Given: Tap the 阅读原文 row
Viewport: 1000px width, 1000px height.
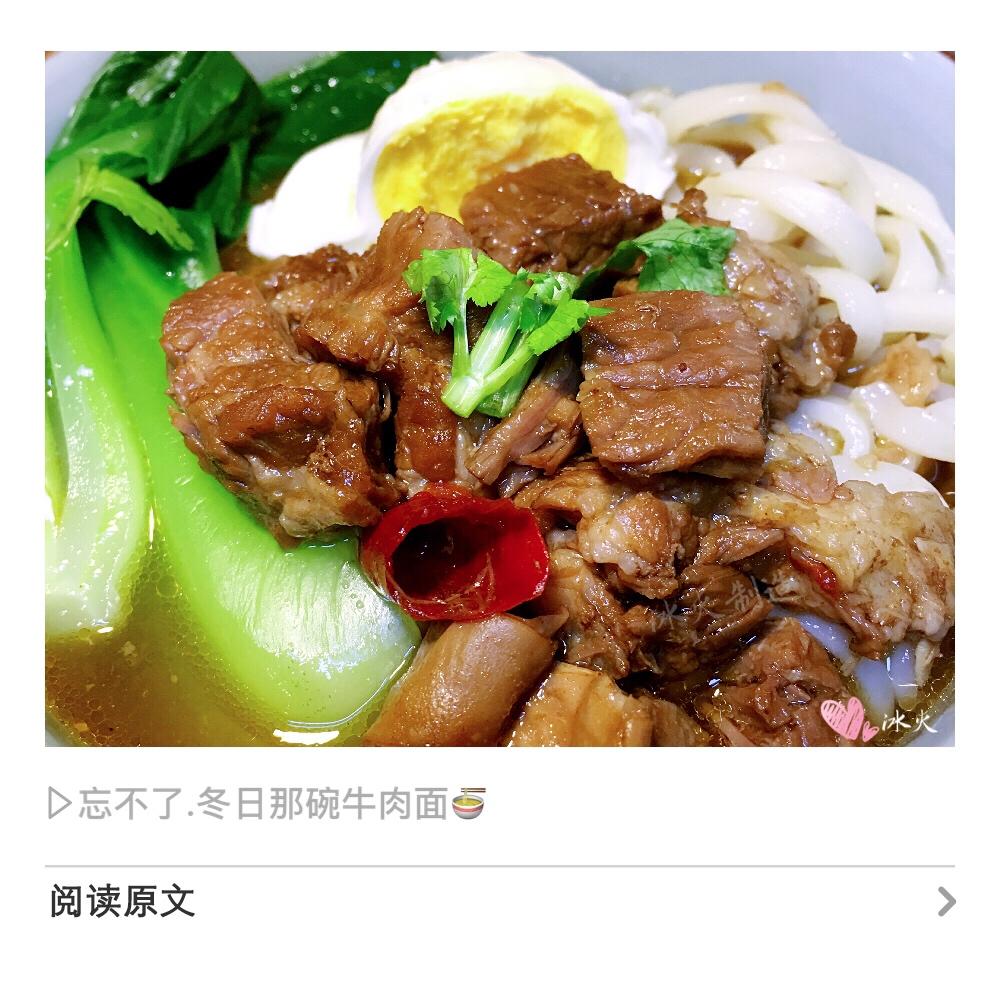Looking at the screenshot, I should (x=500, y=901).
